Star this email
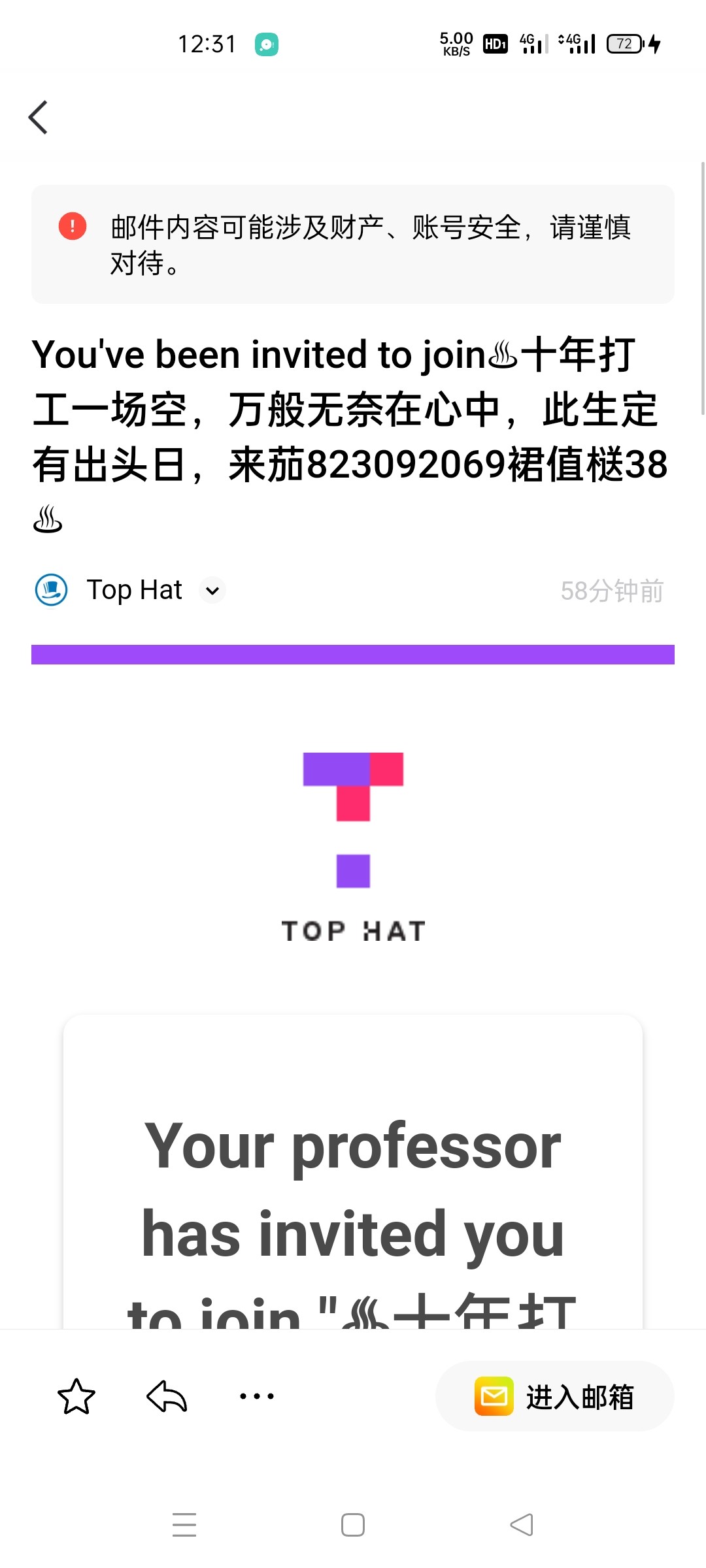Viewport: 706px width, 1568px height. (x=76, y=1396)
